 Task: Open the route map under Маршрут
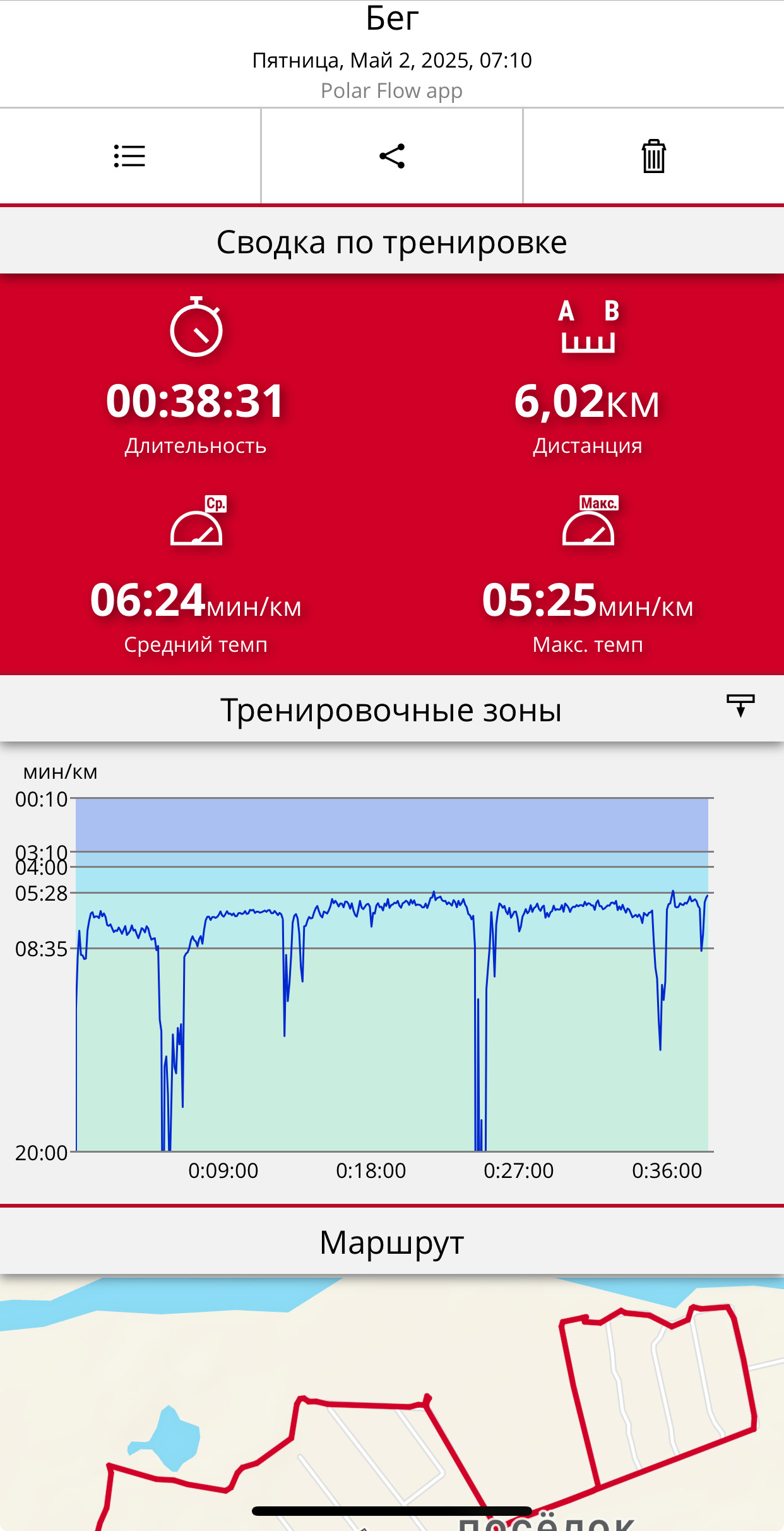(x=392, y=1403)
